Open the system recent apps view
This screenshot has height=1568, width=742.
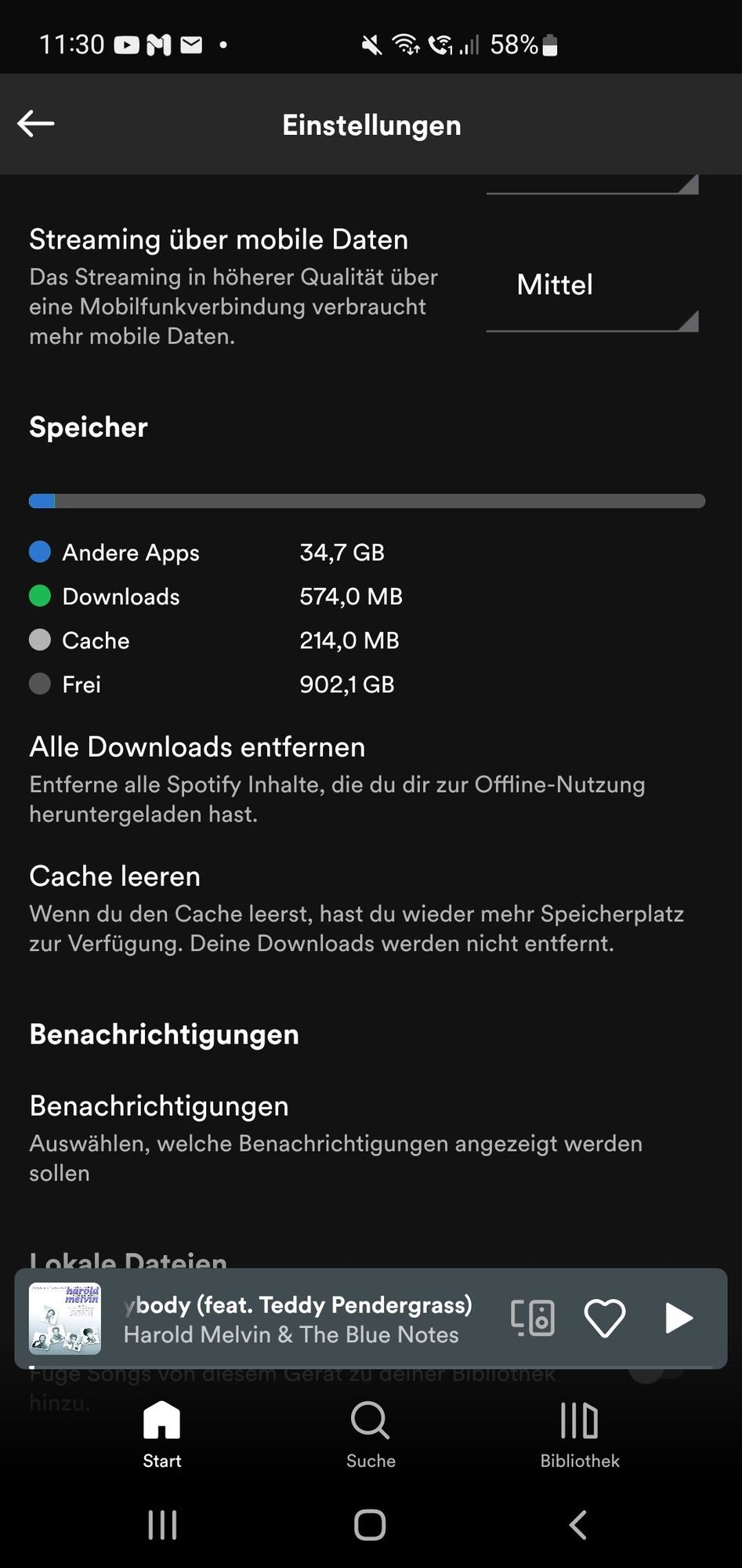[x=162, y=1526]
